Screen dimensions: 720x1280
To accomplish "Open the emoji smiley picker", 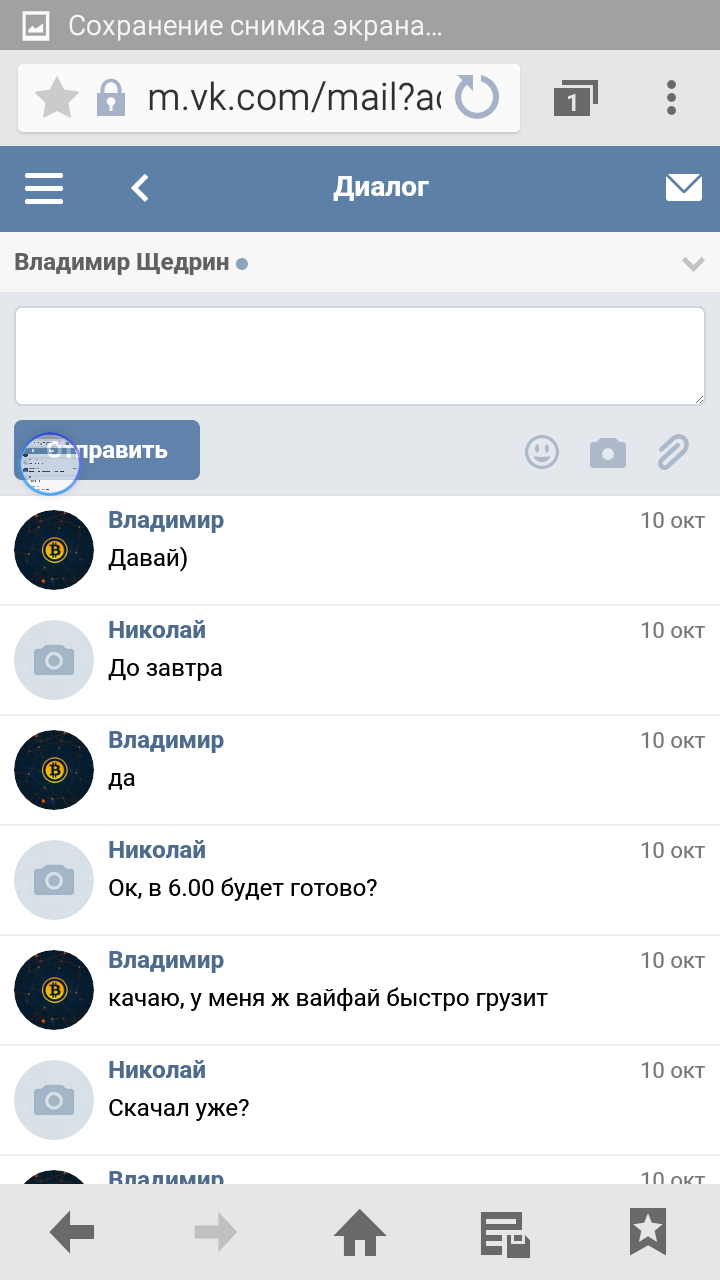I will click(542, 453).
